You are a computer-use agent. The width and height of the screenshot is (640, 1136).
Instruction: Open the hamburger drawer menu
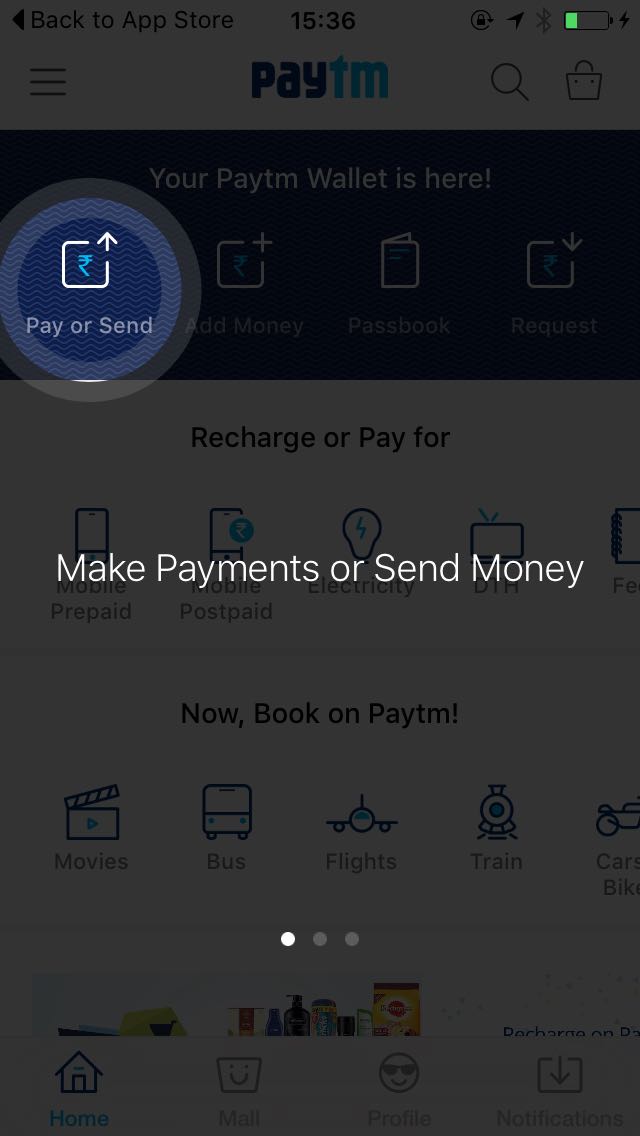coord(48,82)
